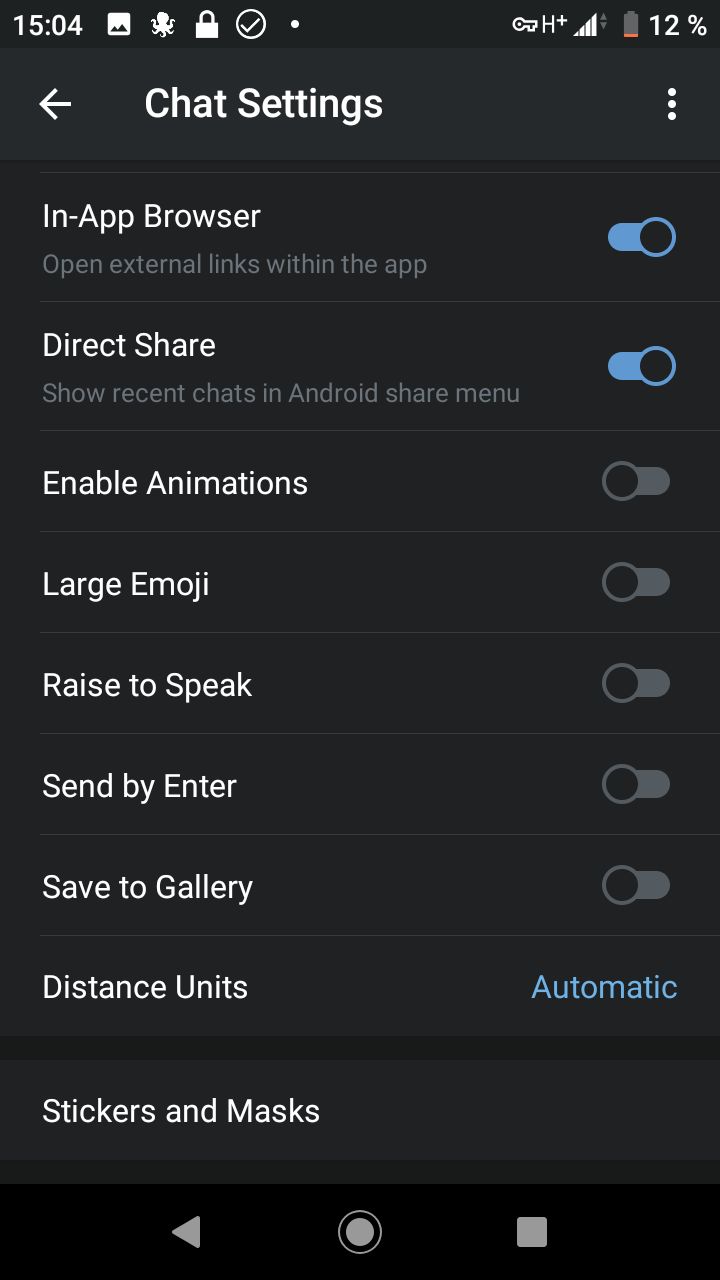Enable the Large Emoji switch
The image size is (720, 1280).
[x=637, y=582]
